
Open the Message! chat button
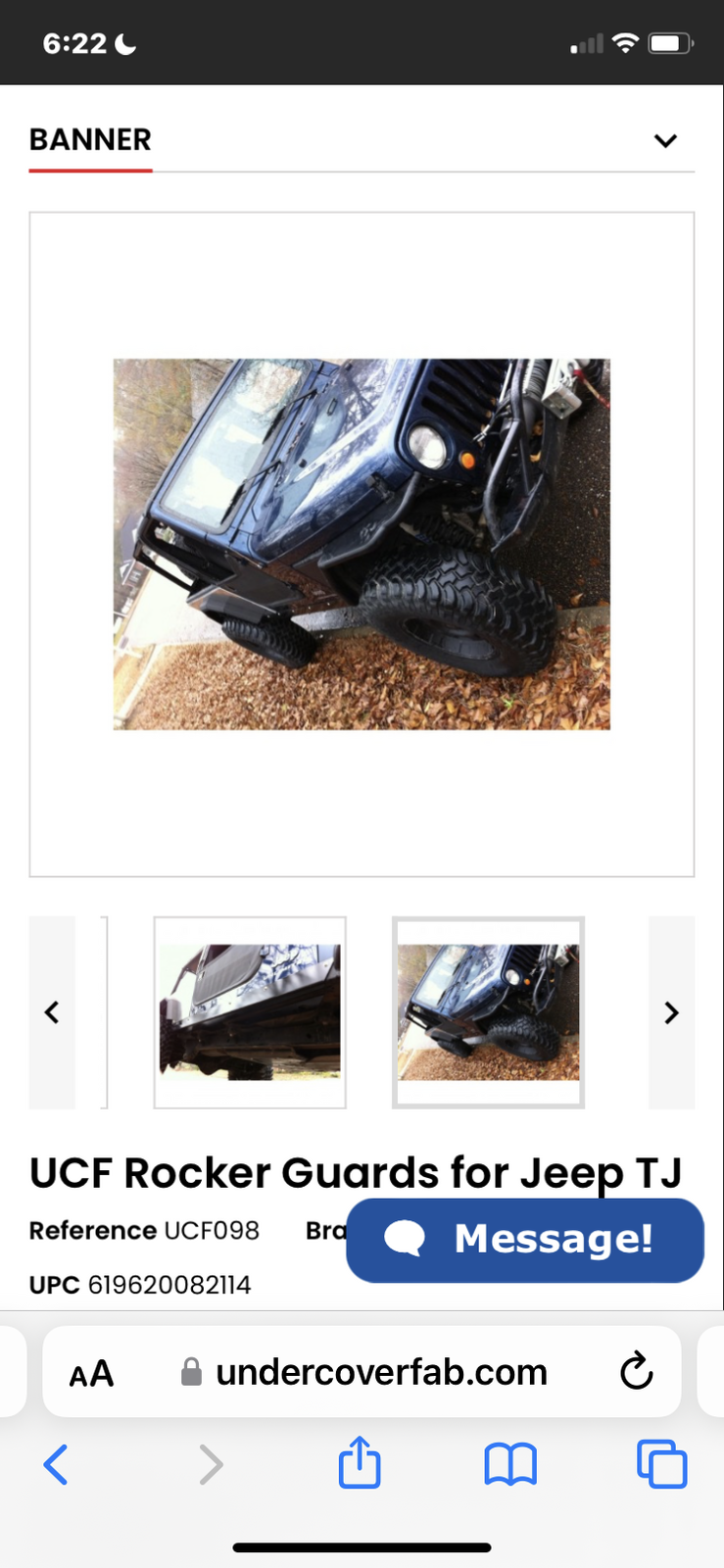tap(524, 1240)
